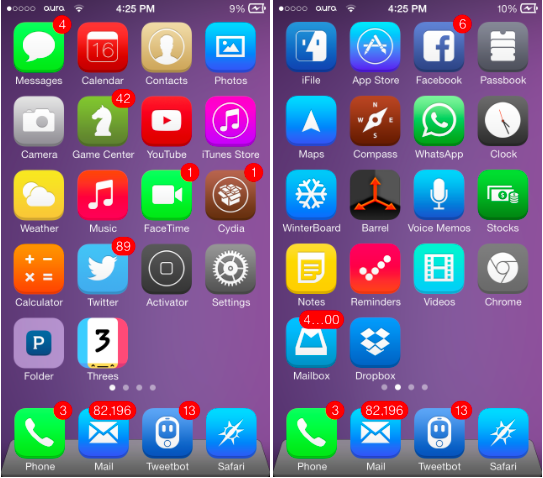
Task: Open the Cydia app
Action: pos(230,195)
